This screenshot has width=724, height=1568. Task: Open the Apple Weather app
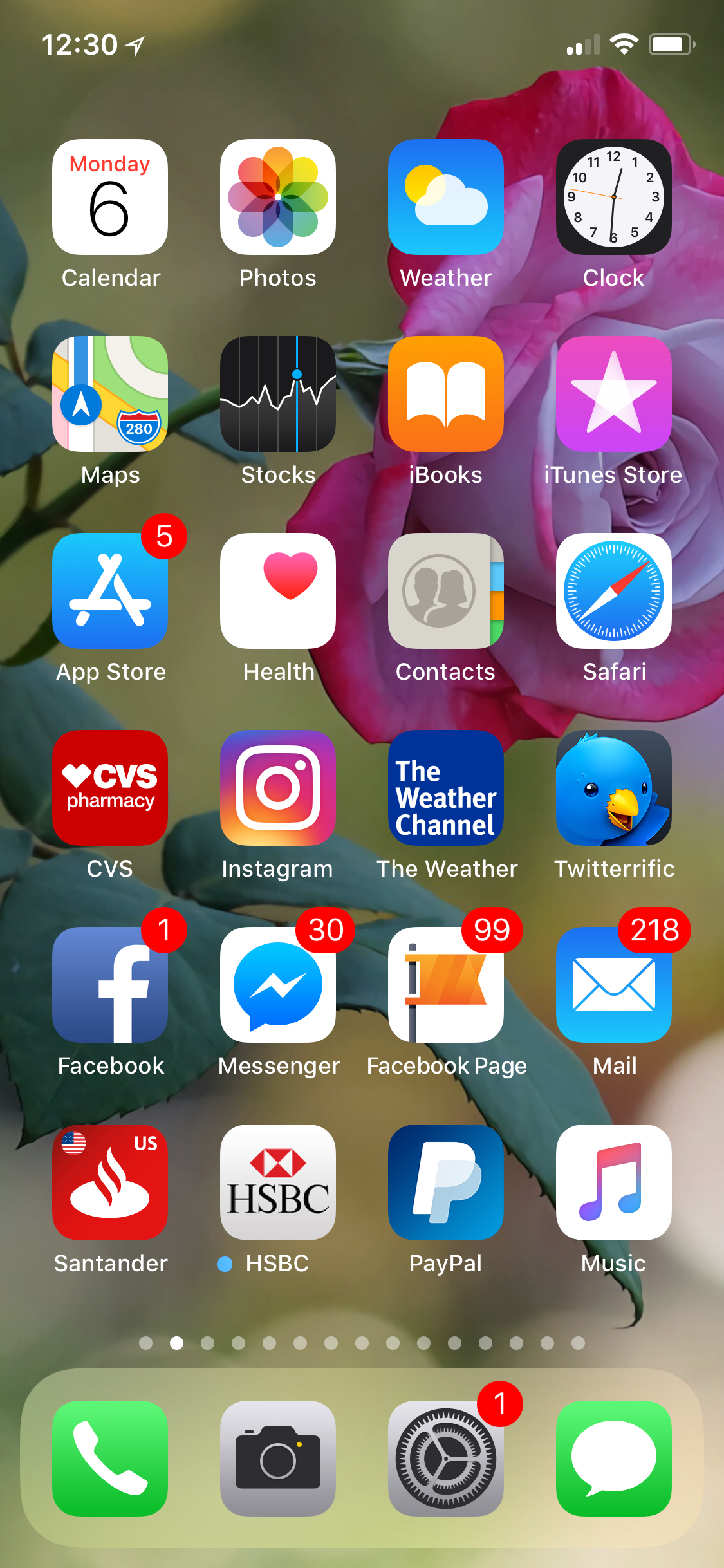tap(446, 197)
